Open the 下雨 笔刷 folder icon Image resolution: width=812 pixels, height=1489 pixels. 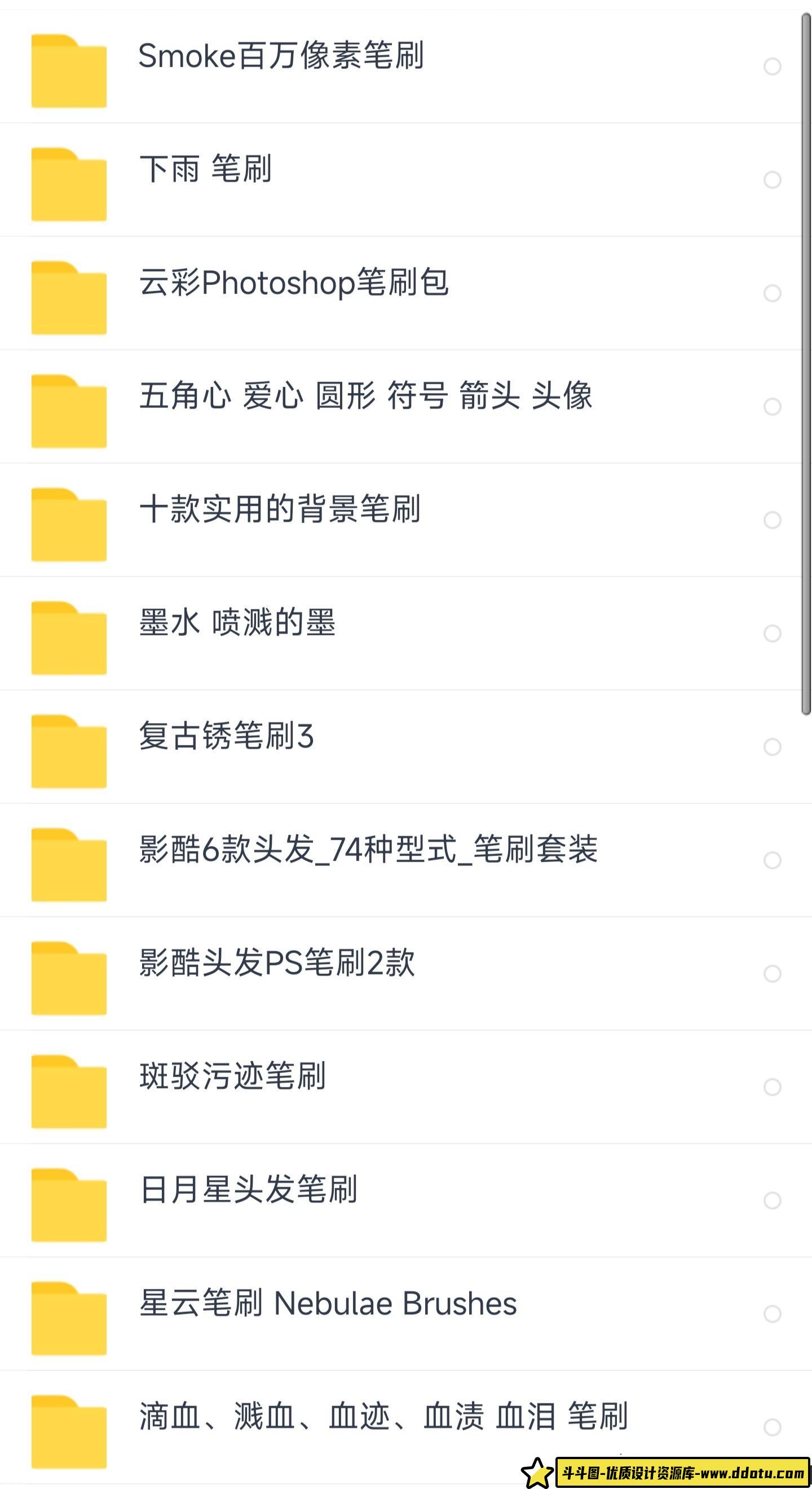pyautogui.click(x=69, y=184)
